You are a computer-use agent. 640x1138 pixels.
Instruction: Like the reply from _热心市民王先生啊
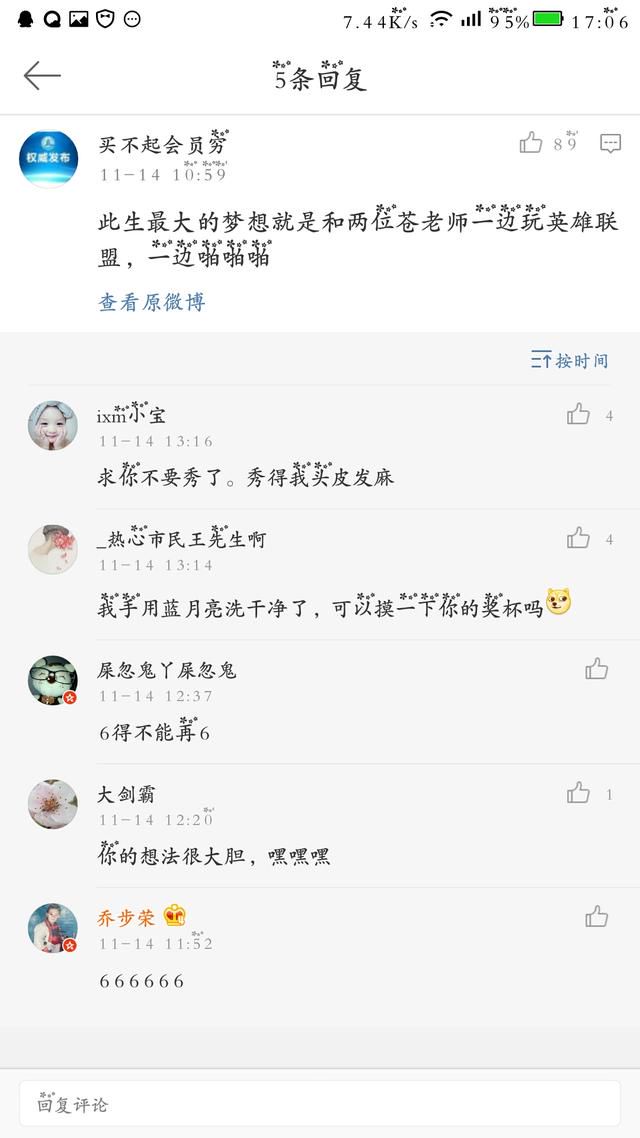578,539
